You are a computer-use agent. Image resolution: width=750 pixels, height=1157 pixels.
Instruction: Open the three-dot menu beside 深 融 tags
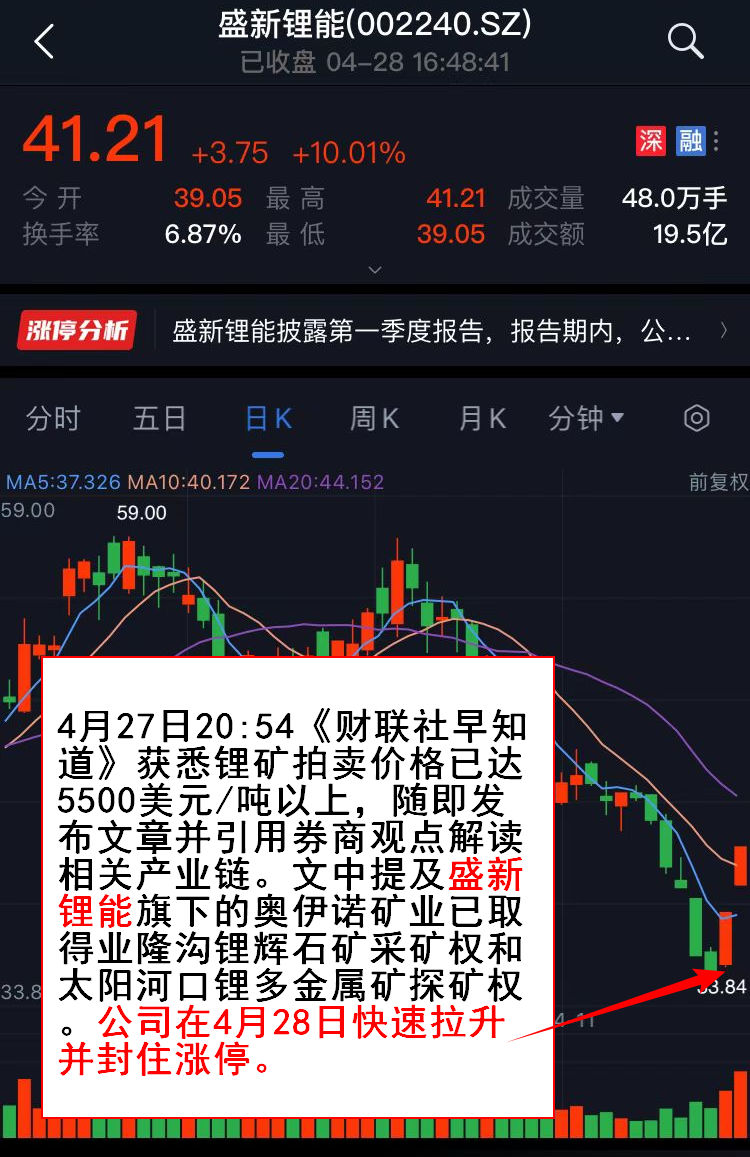[x=717, y=140]
